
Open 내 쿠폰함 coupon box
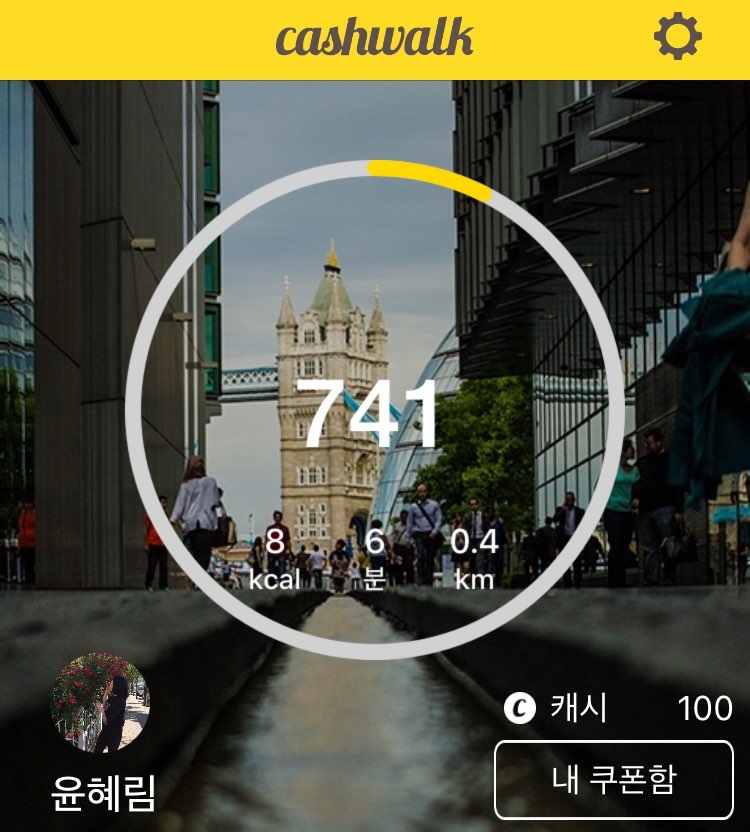pos(613,780)
